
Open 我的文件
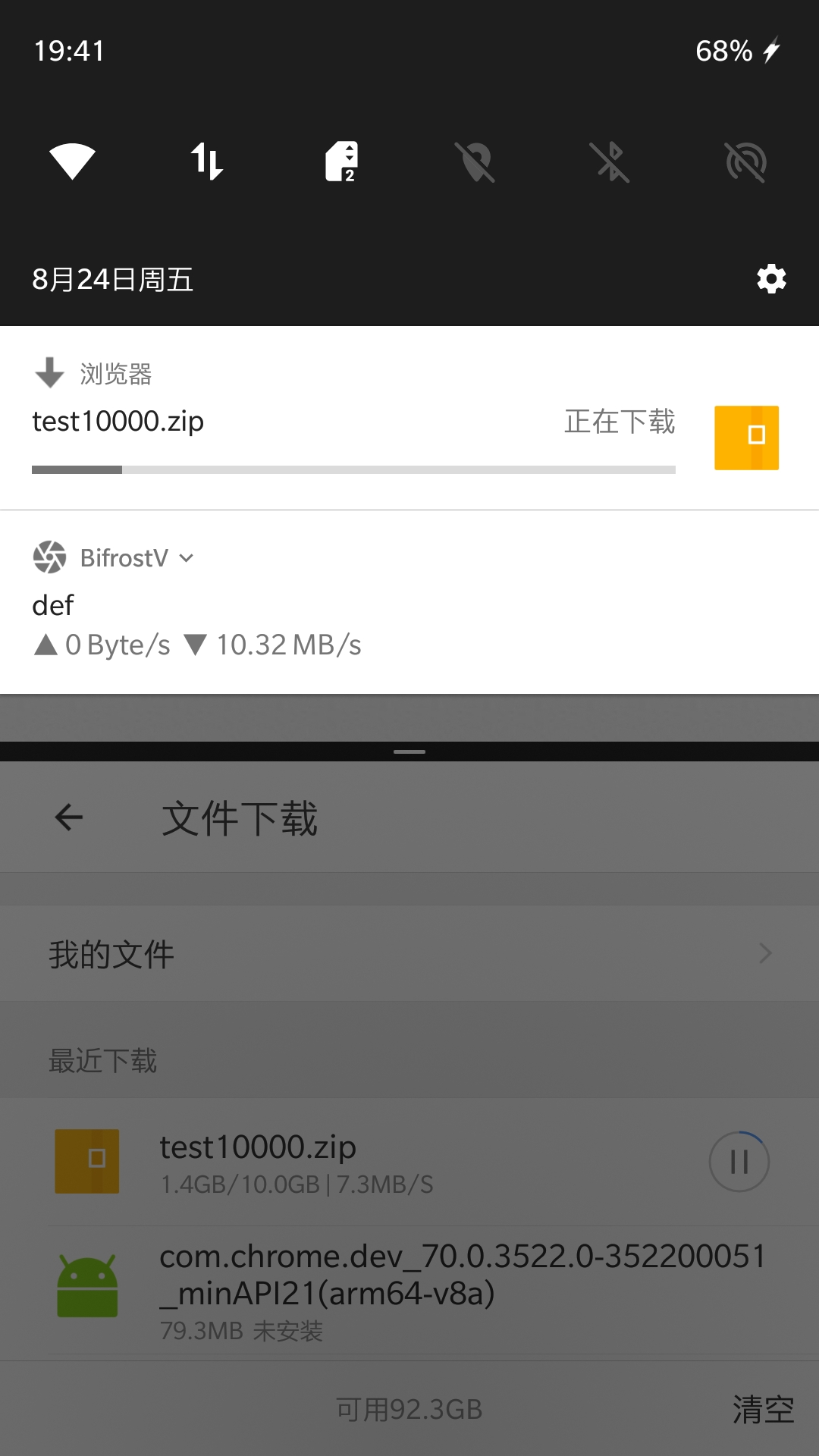[x=409, y=953]
